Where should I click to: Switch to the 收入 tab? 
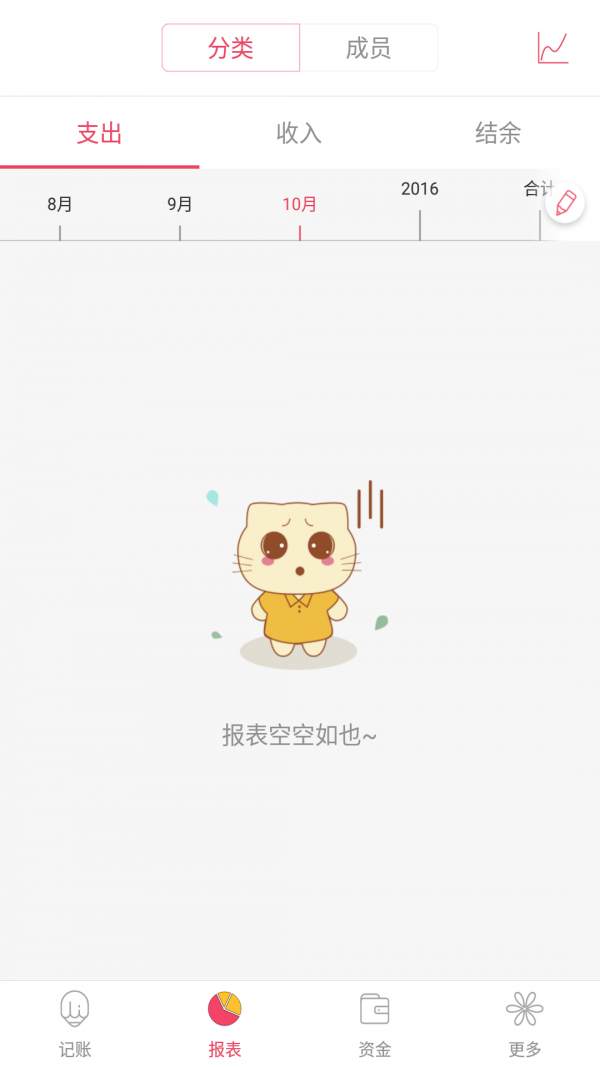point(299,133)
